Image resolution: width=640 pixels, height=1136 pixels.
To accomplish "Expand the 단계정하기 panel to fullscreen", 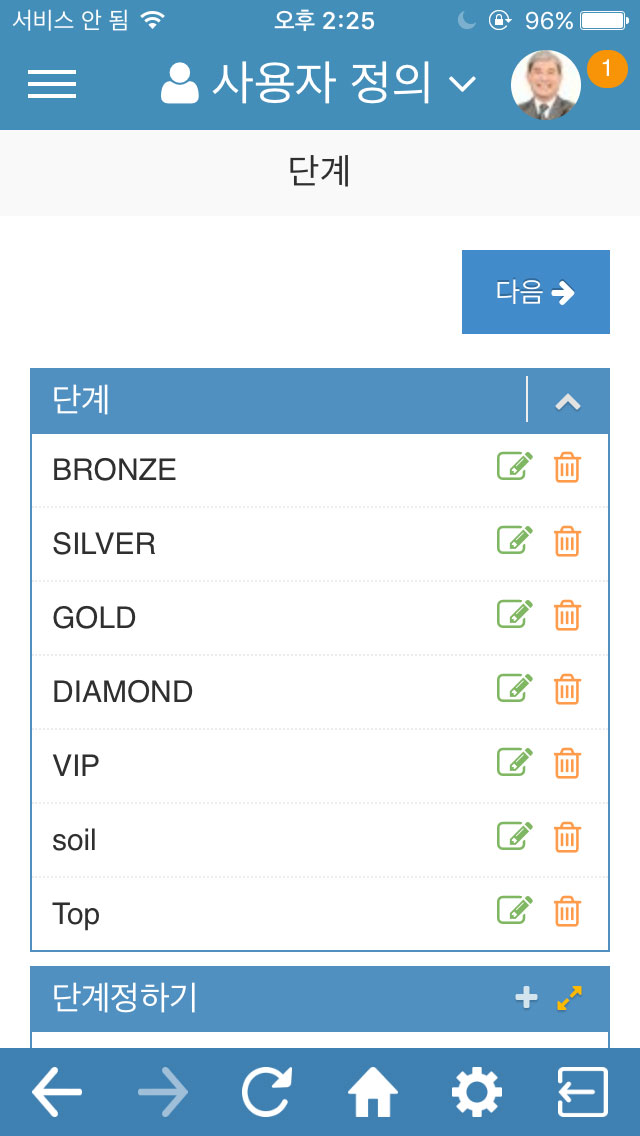I will (569, 998).
